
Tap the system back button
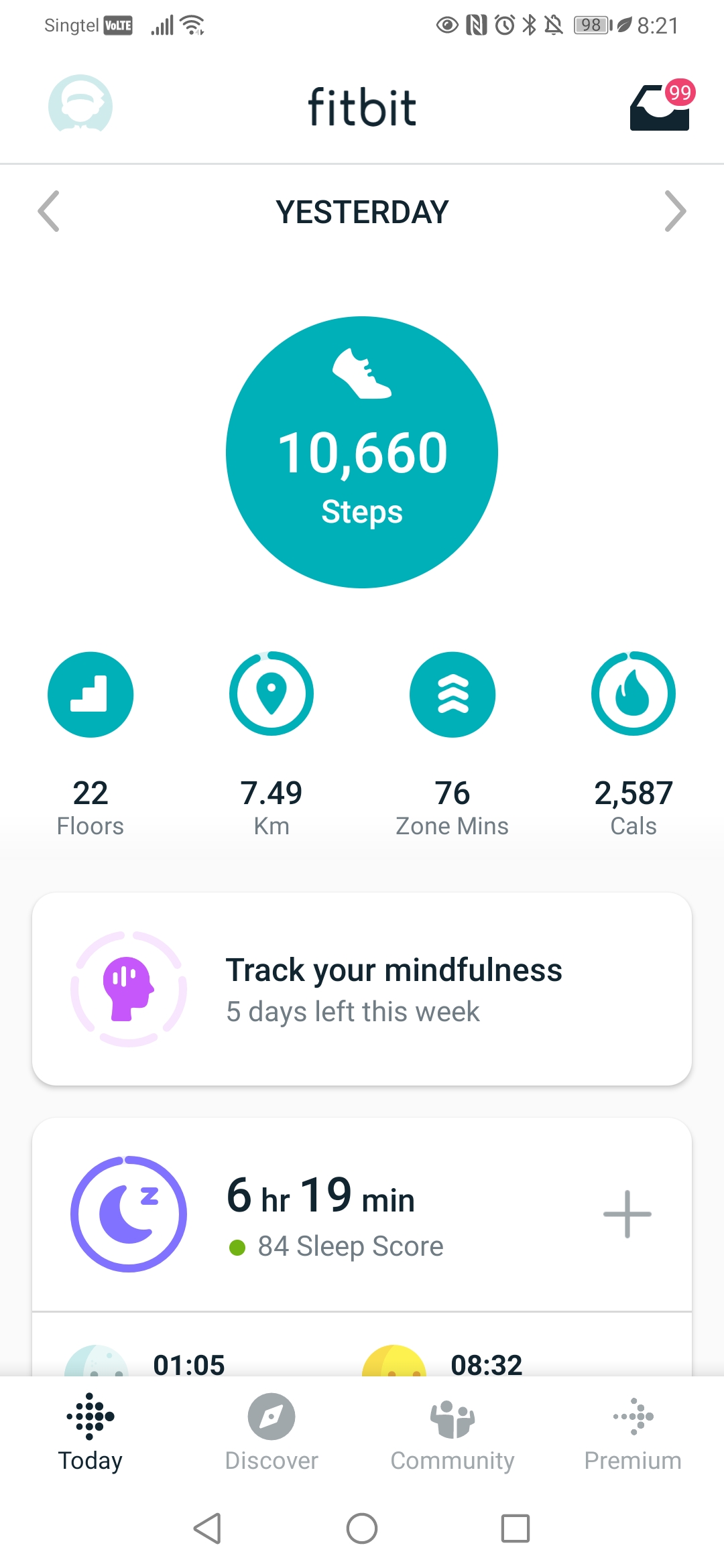(208, 1528)
